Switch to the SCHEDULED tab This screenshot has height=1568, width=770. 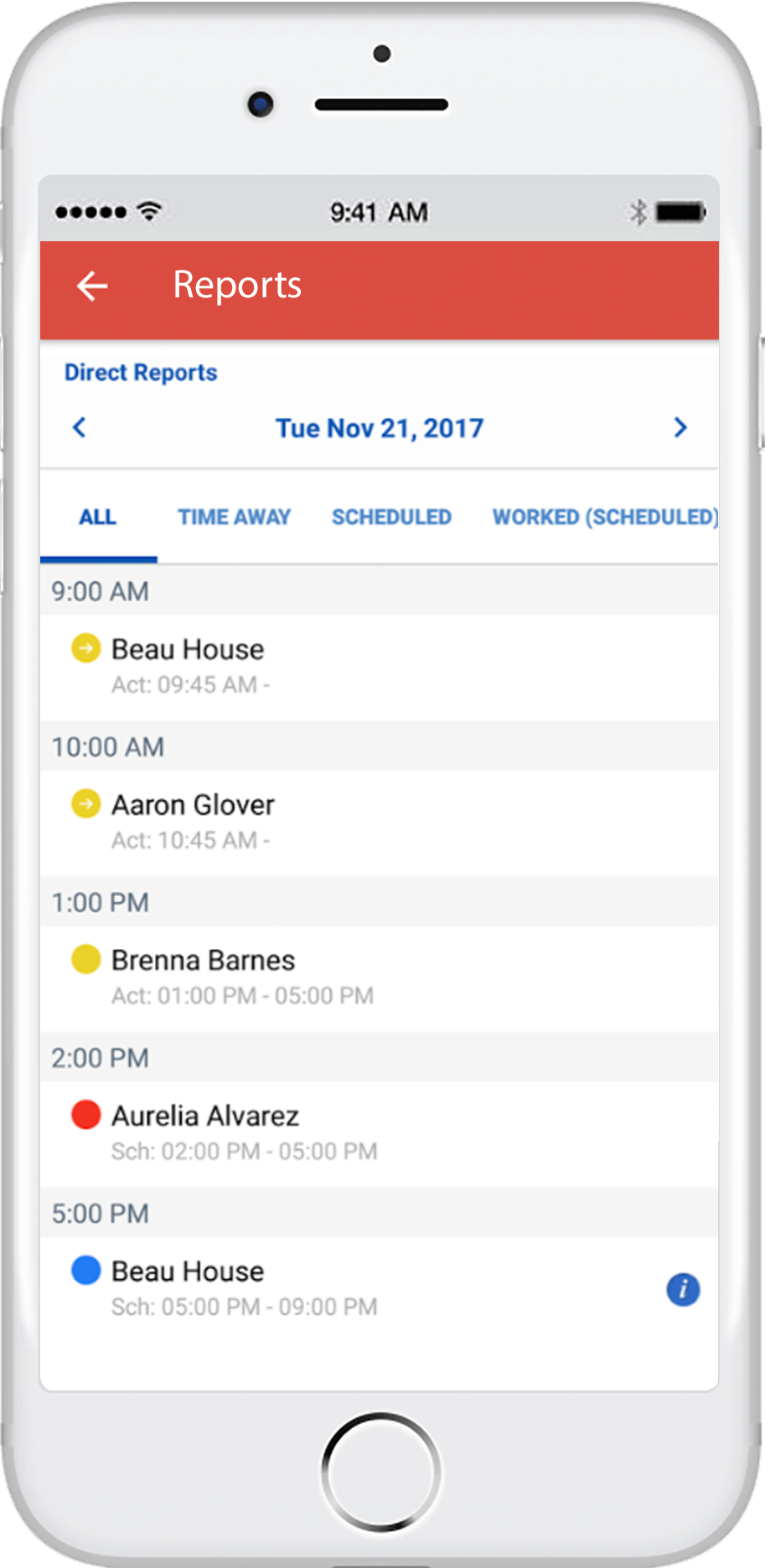(391, 517)
